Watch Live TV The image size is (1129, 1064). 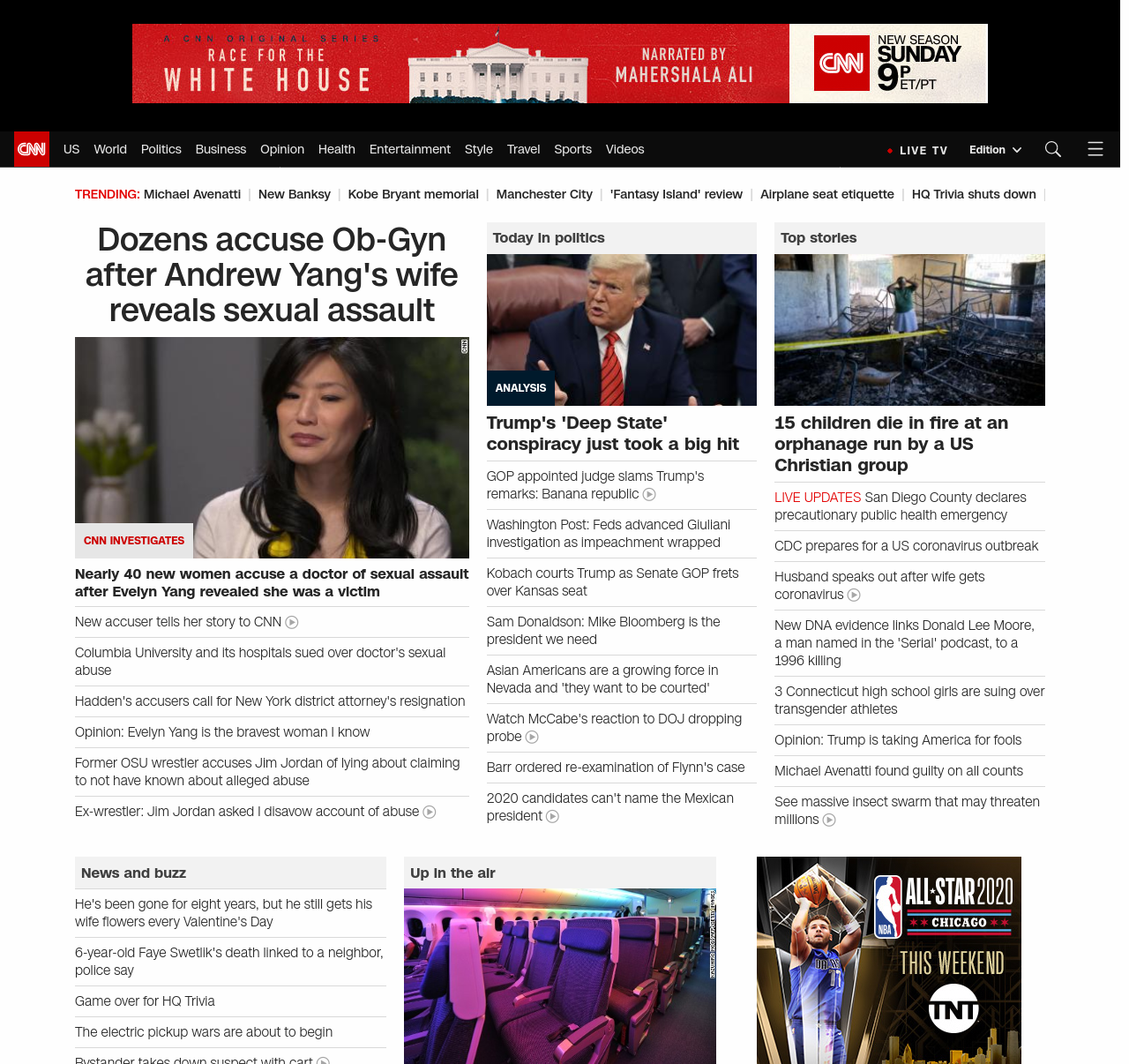tap(917, 150)
